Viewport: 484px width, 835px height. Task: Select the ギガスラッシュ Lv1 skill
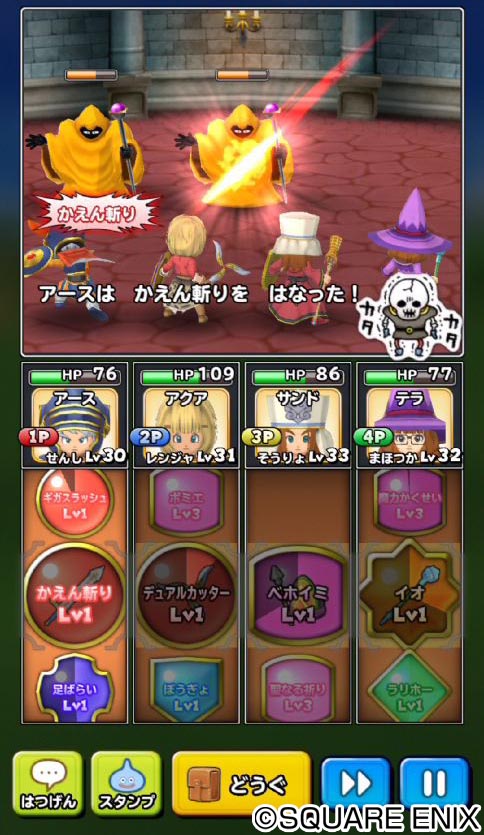click(75, 503)
